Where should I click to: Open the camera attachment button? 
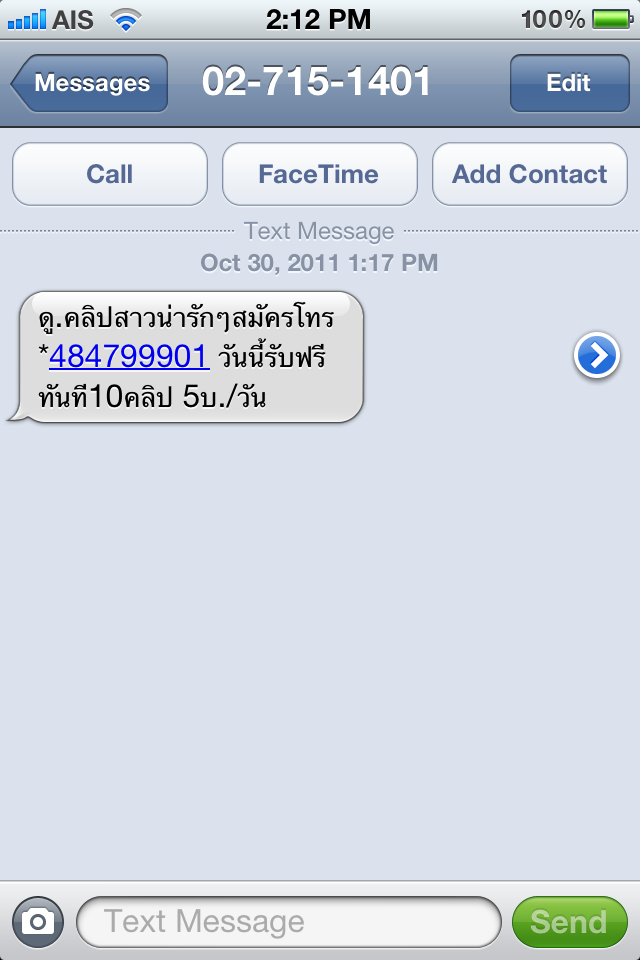[x=38, y=921]
